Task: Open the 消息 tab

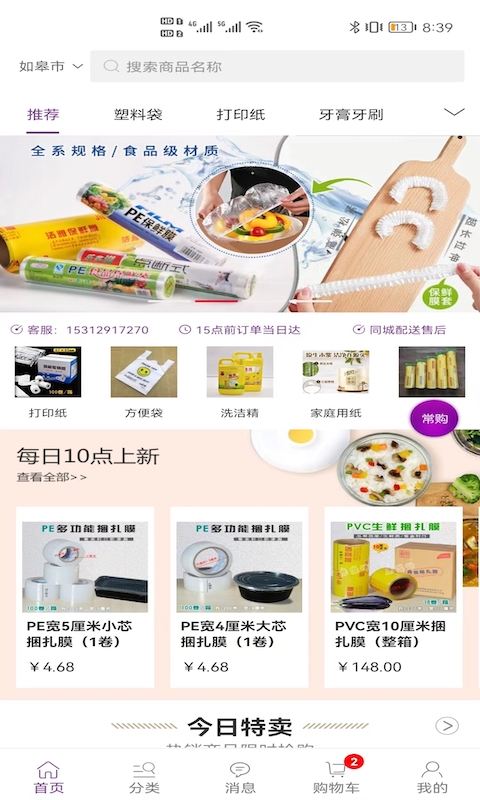Action: click(x=240, y=777)
